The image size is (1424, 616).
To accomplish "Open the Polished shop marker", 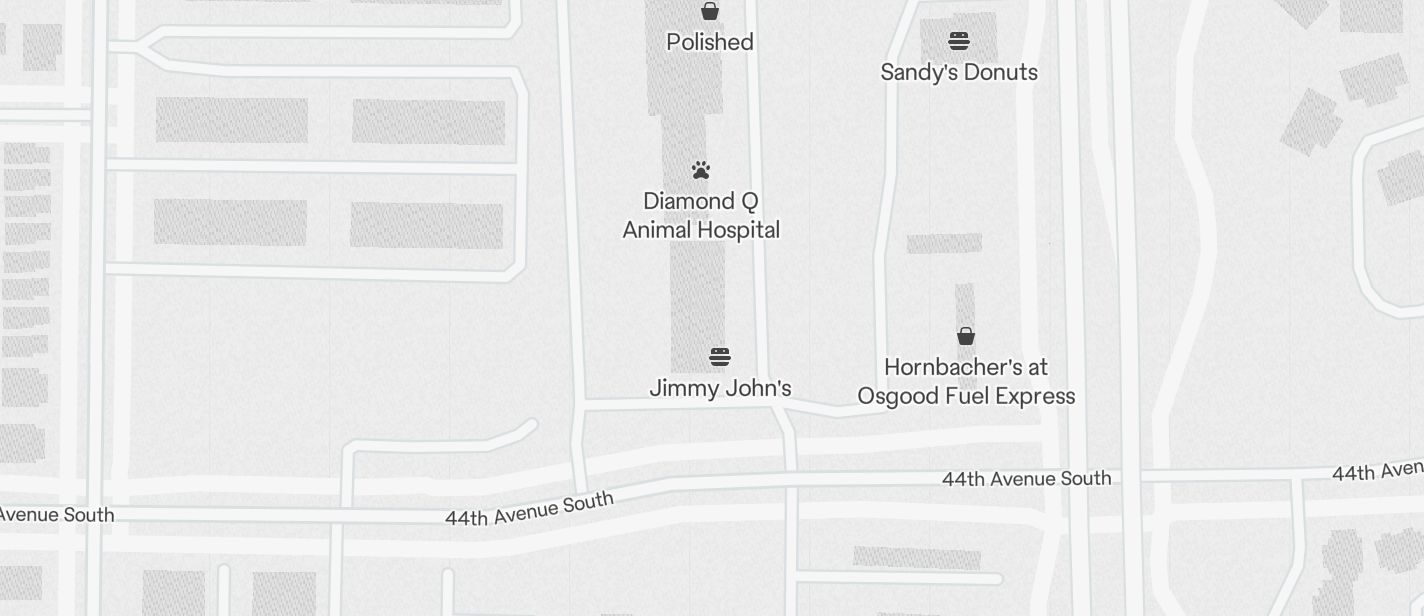I will point(710,12).
